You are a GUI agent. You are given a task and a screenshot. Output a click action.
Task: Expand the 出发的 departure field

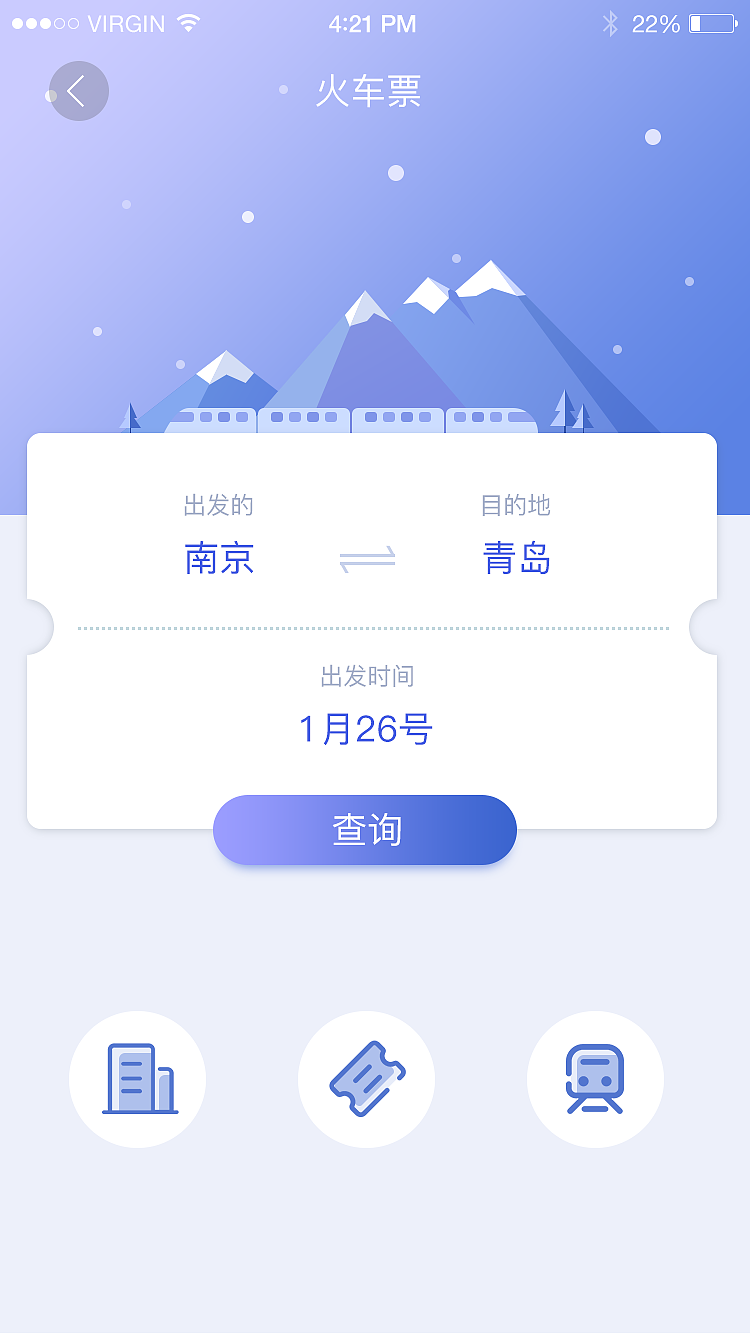click(217, 506)
